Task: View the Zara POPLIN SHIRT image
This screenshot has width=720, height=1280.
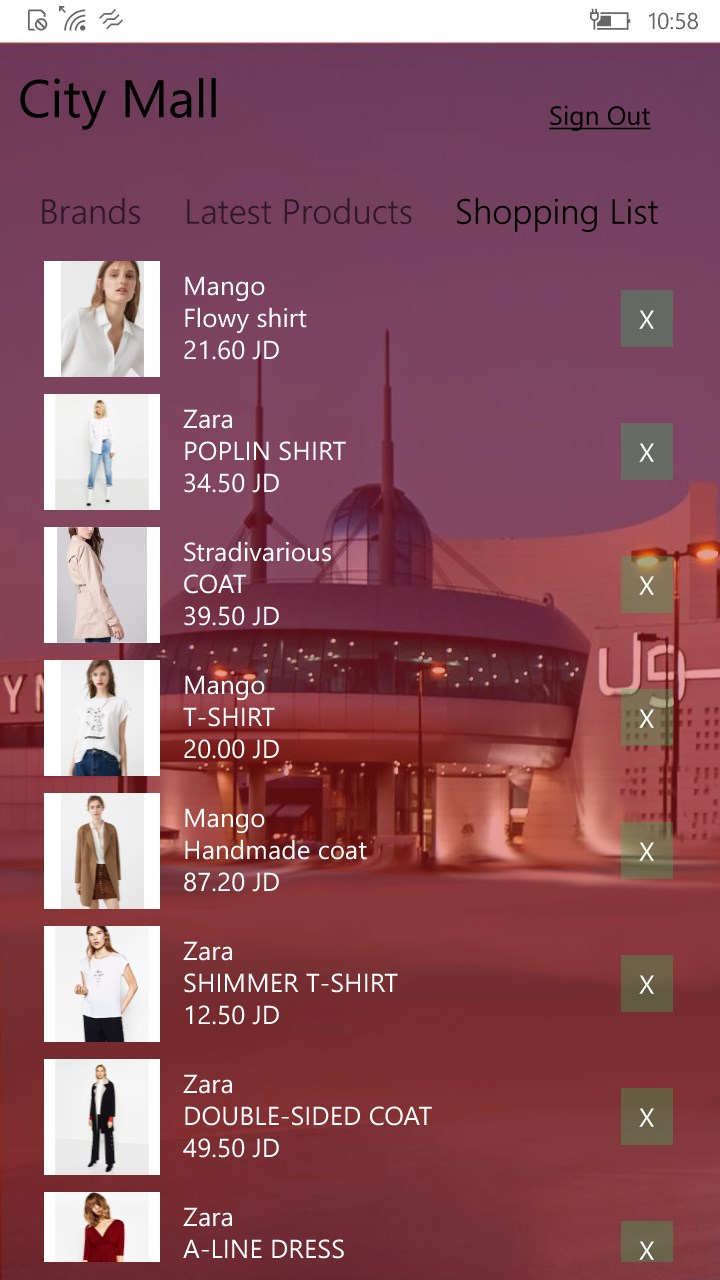Action: coord(102,452)
